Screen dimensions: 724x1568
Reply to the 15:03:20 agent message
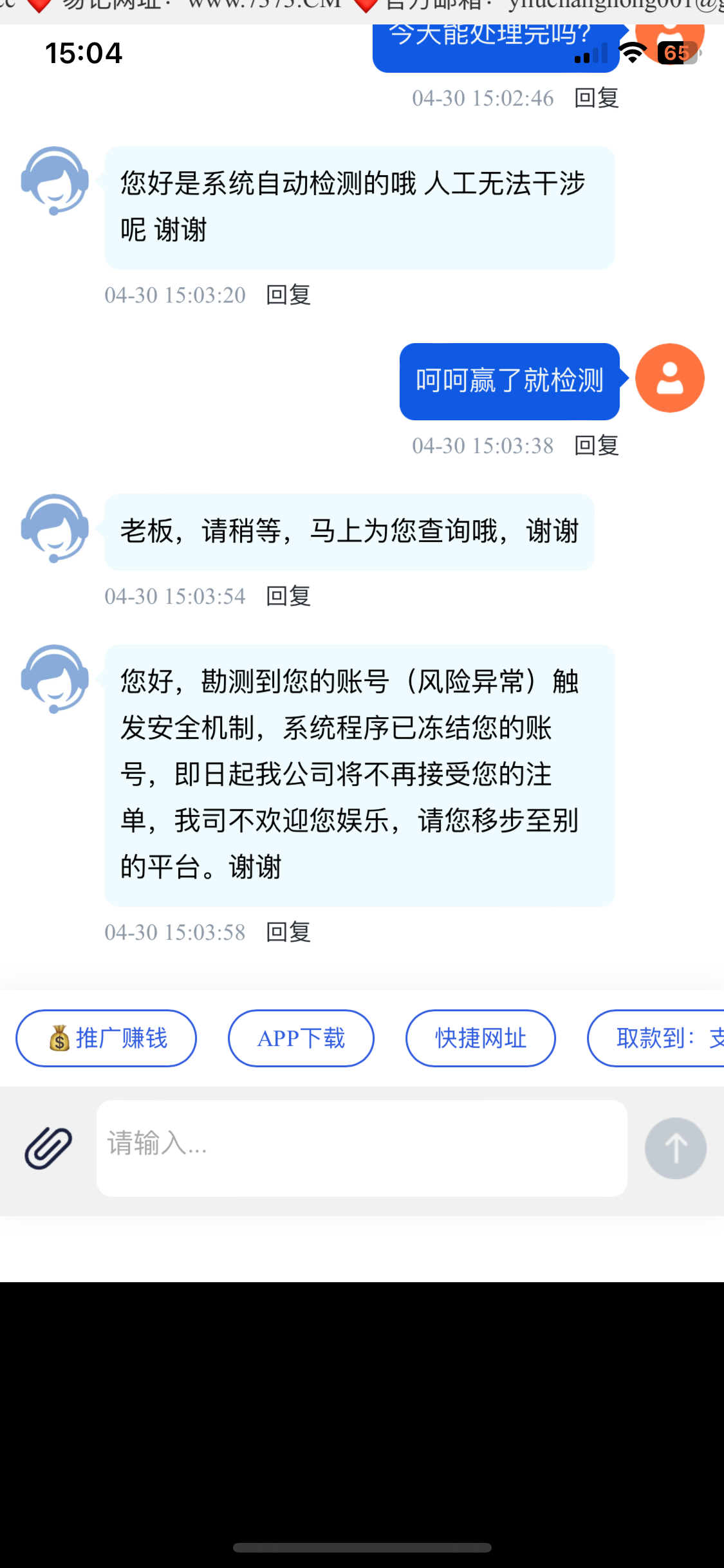(288, 295)
